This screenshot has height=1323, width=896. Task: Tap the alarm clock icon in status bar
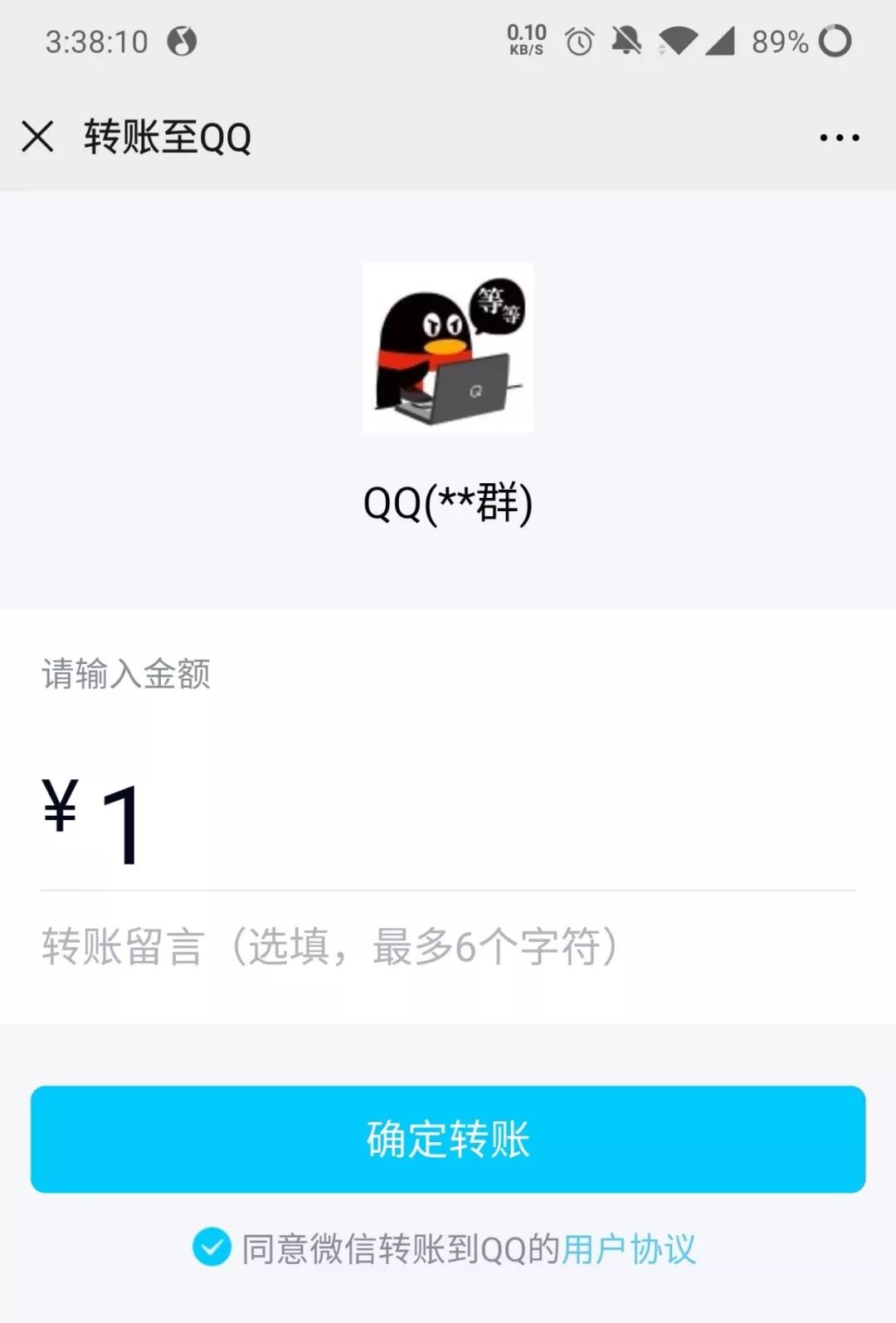[581, 41]
